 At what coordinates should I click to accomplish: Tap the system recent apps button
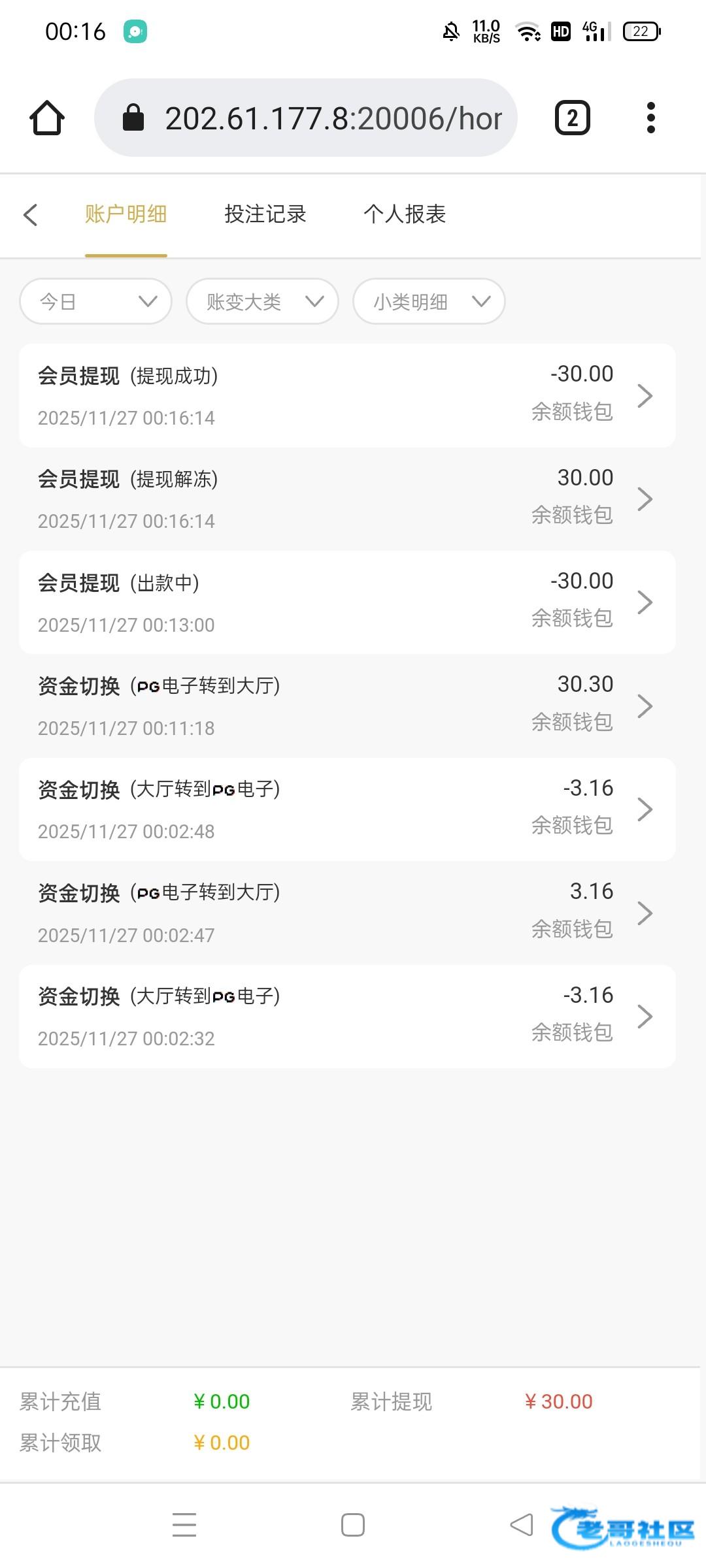184,1525
